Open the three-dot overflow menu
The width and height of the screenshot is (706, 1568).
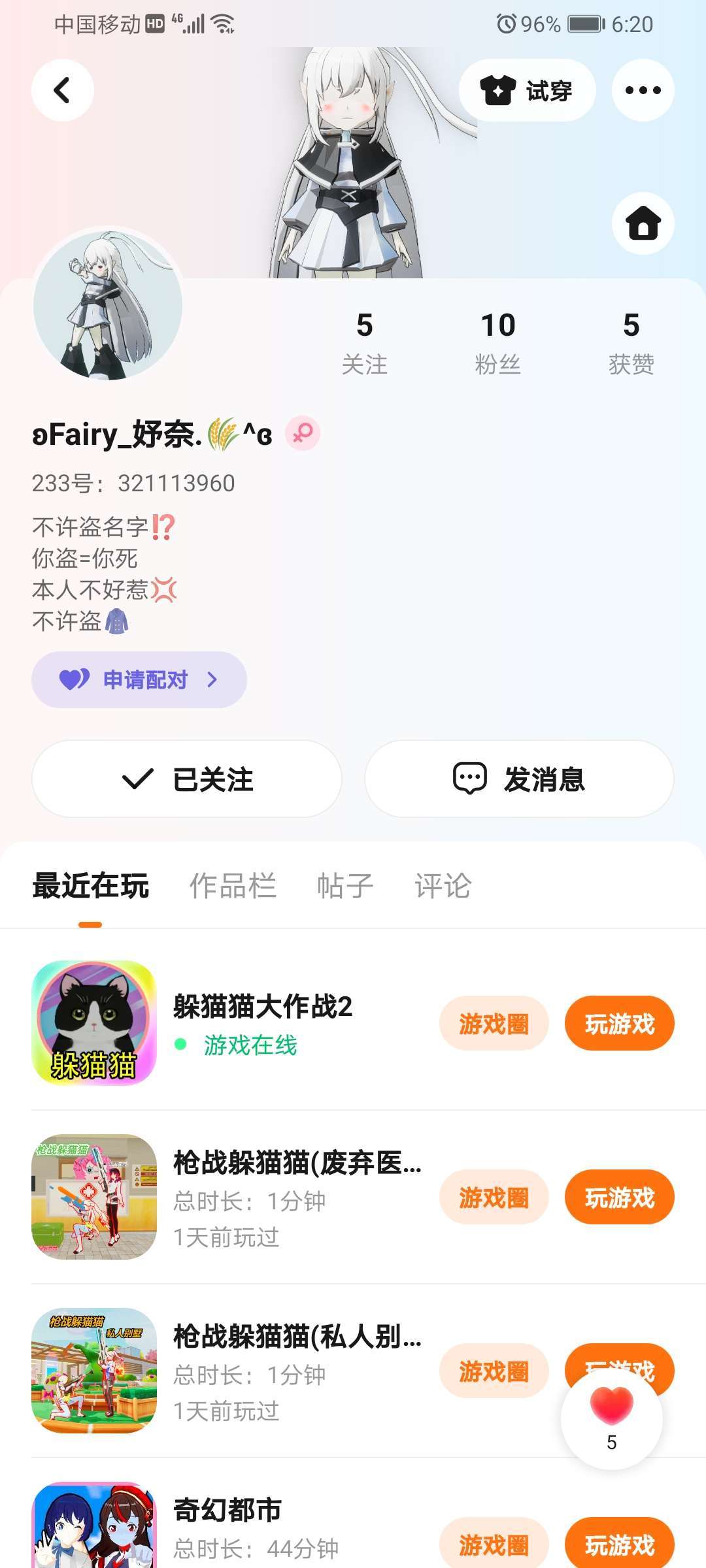643,90
